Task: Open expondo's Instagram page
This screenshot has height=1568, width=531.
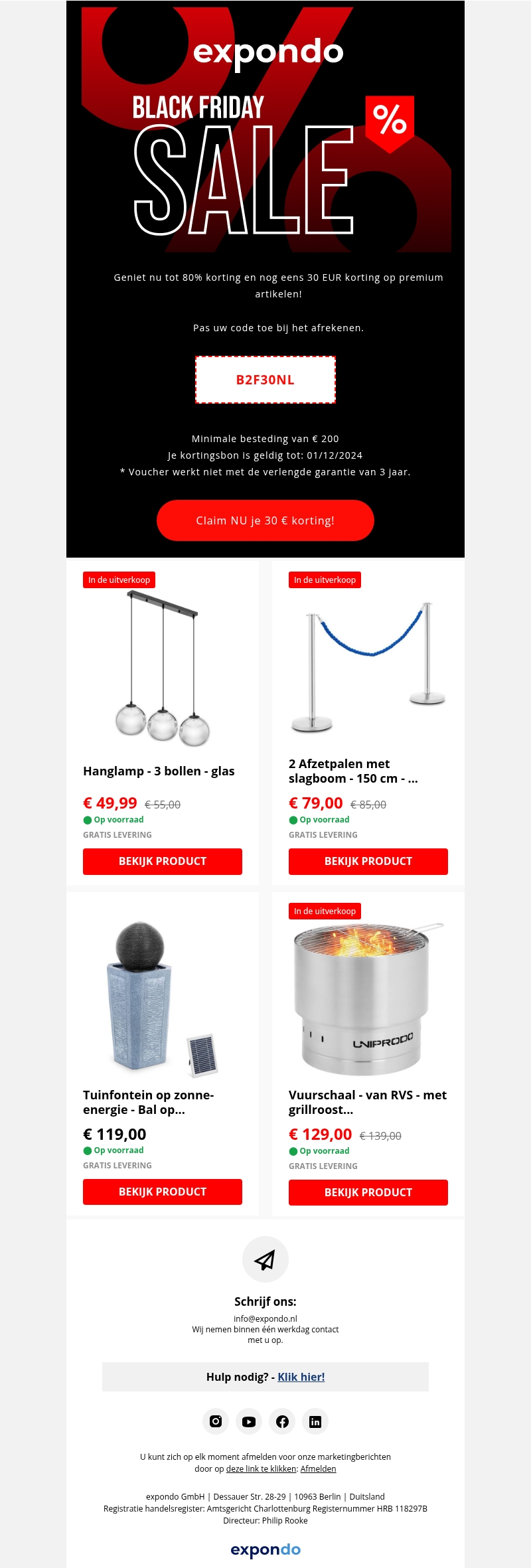Action: (x=216, y=1421)
